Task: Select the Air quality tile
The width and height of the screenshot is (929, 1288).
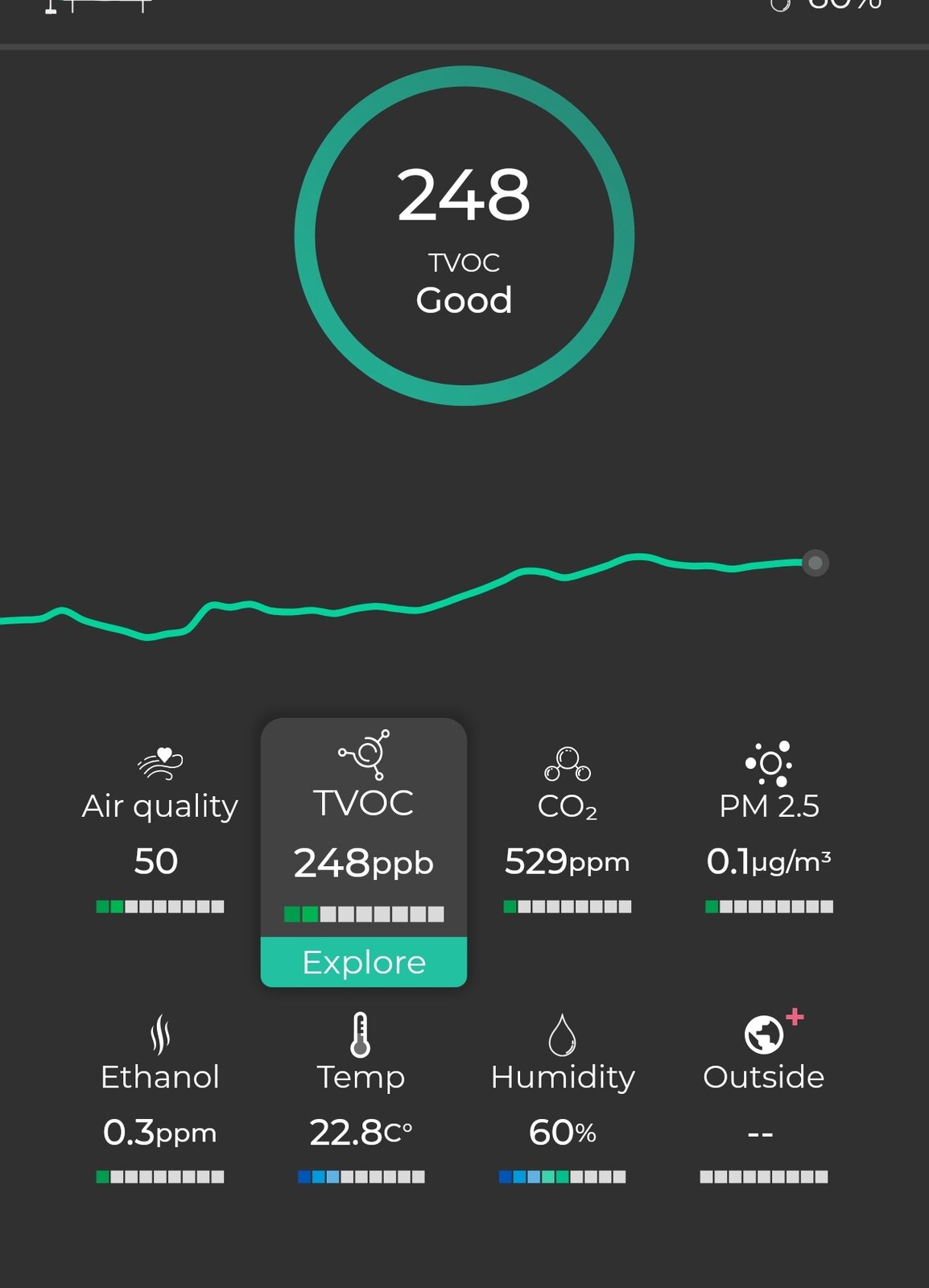Action: pos(159,829)
